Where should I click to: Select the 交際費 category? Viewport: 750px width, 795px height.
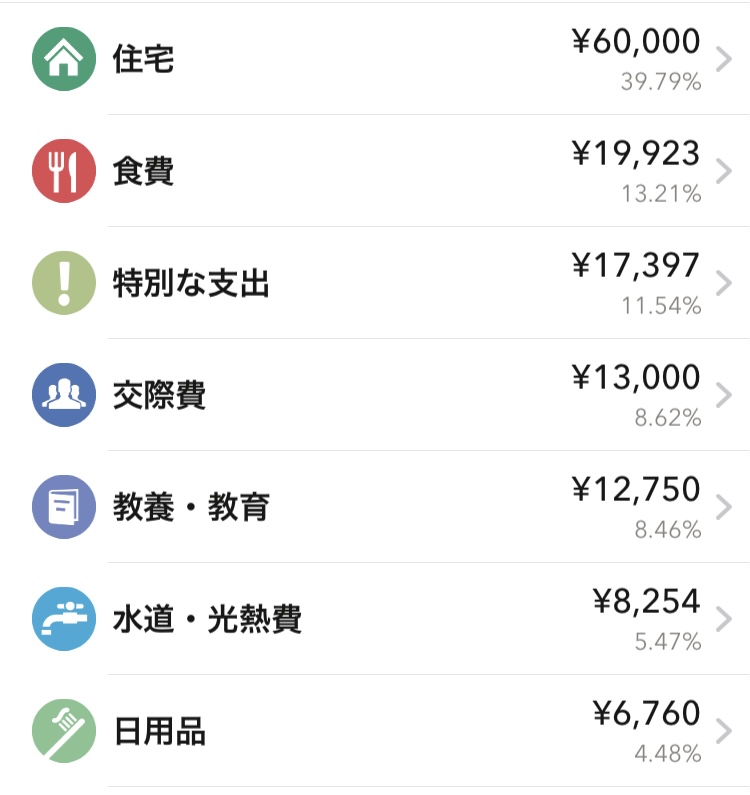coord(375,395)
